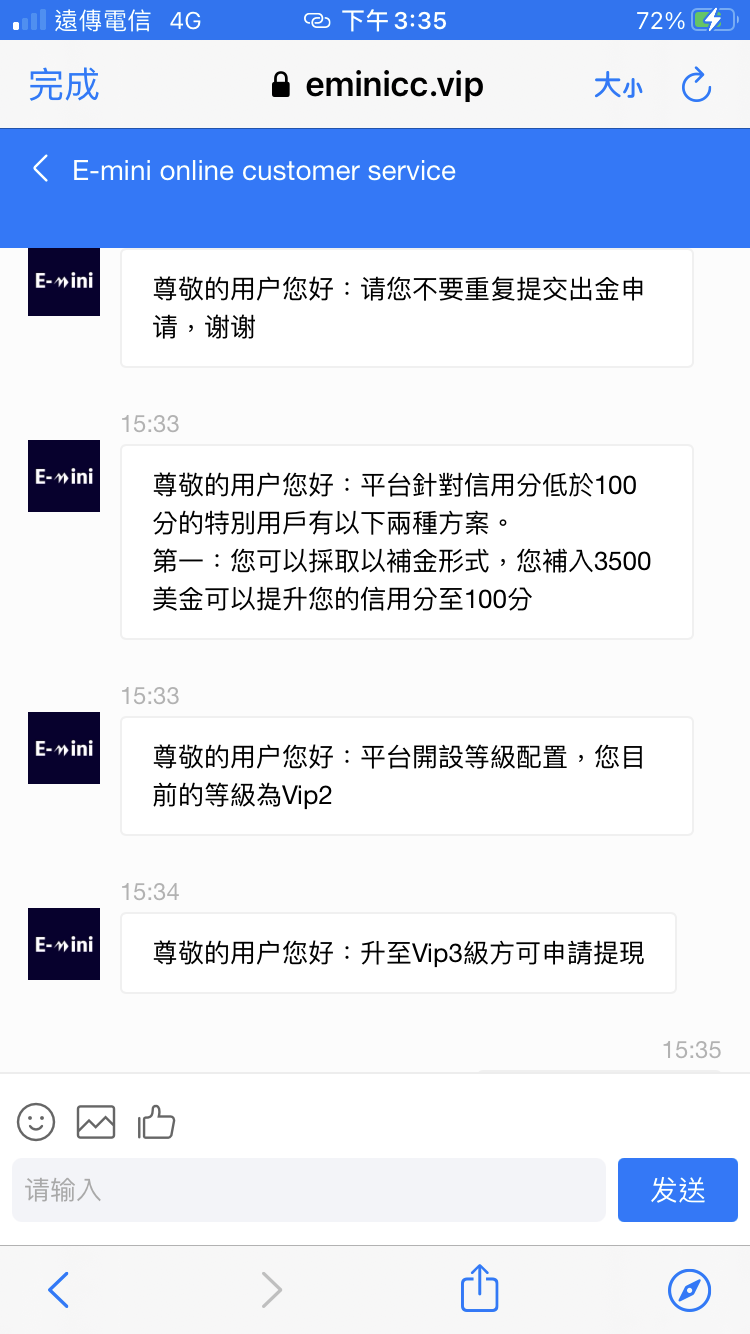This screenshot has width=750, height=1334.
Task: Go back from E-mini customer service chat
Action: click(41, 169)
